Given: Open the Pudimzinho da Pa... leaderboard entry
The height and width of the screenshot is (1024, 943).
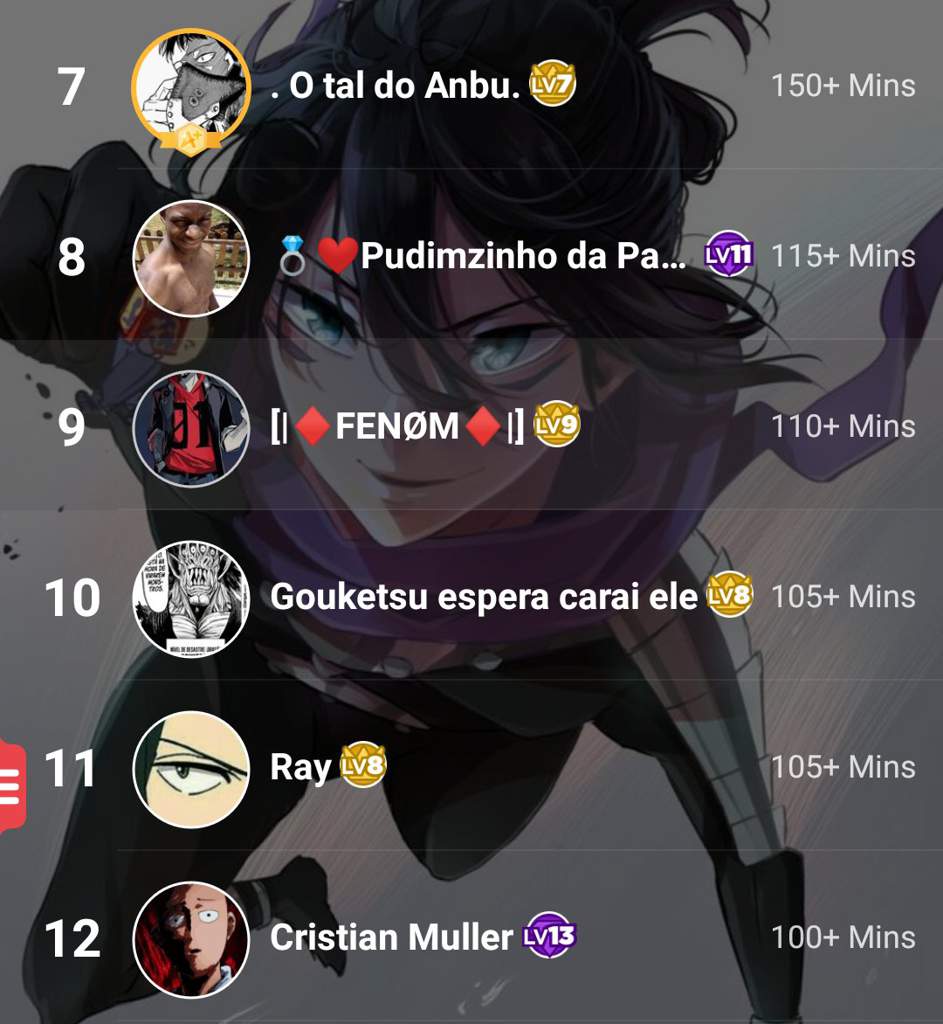Looking at the screenshot, I should pyautogui.click(x=522, y=257).
